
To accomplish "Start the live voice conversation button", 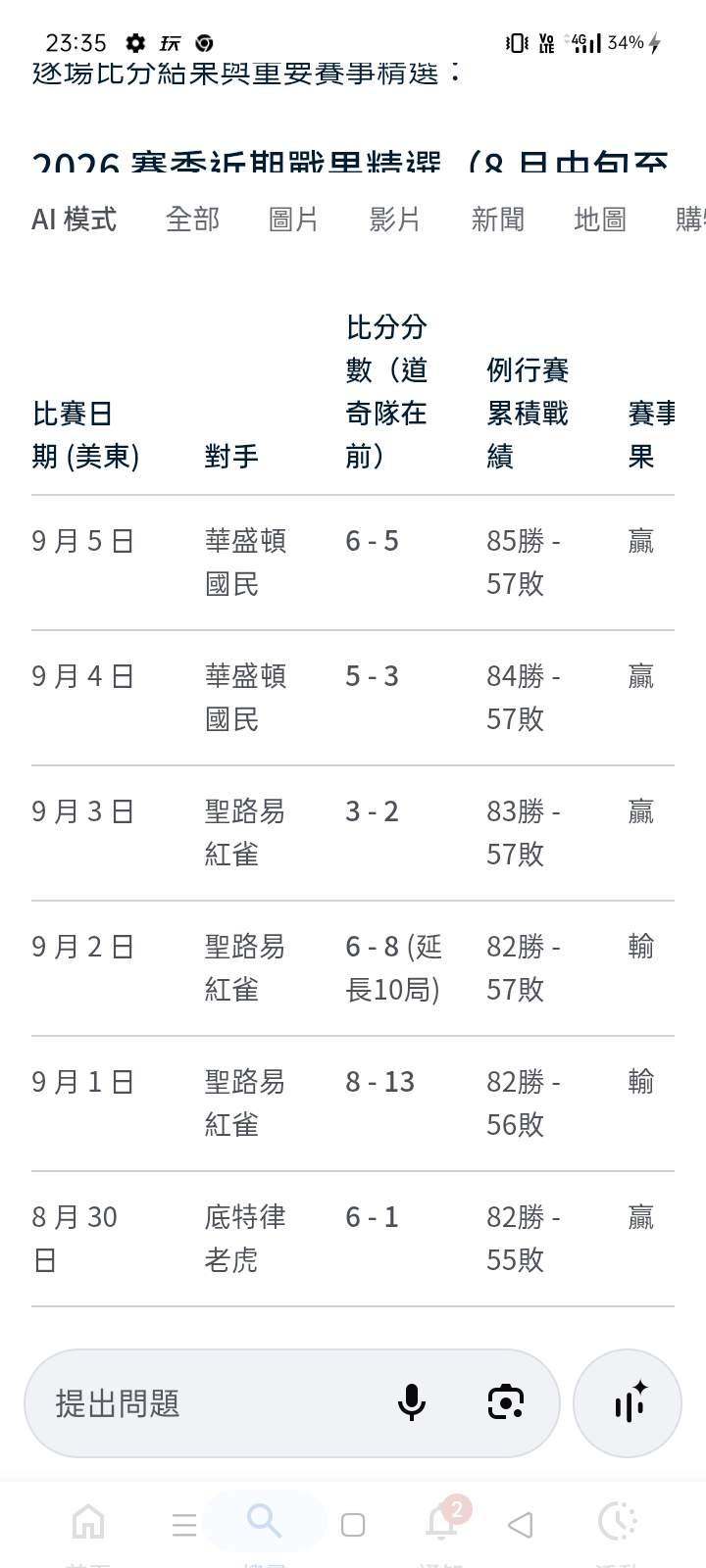I will (x=628, y=1403).
